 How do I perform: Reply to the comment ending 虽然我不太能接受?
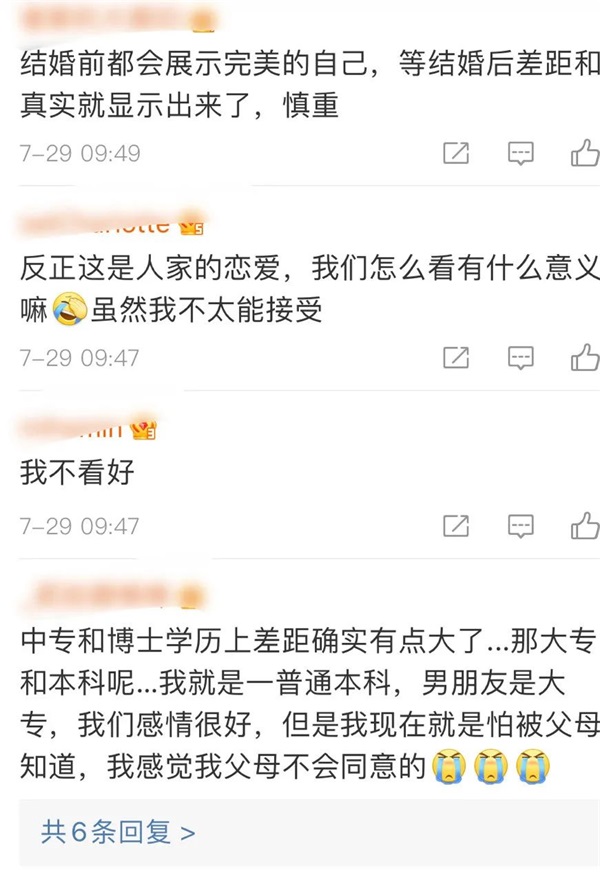tap(520, 357)
